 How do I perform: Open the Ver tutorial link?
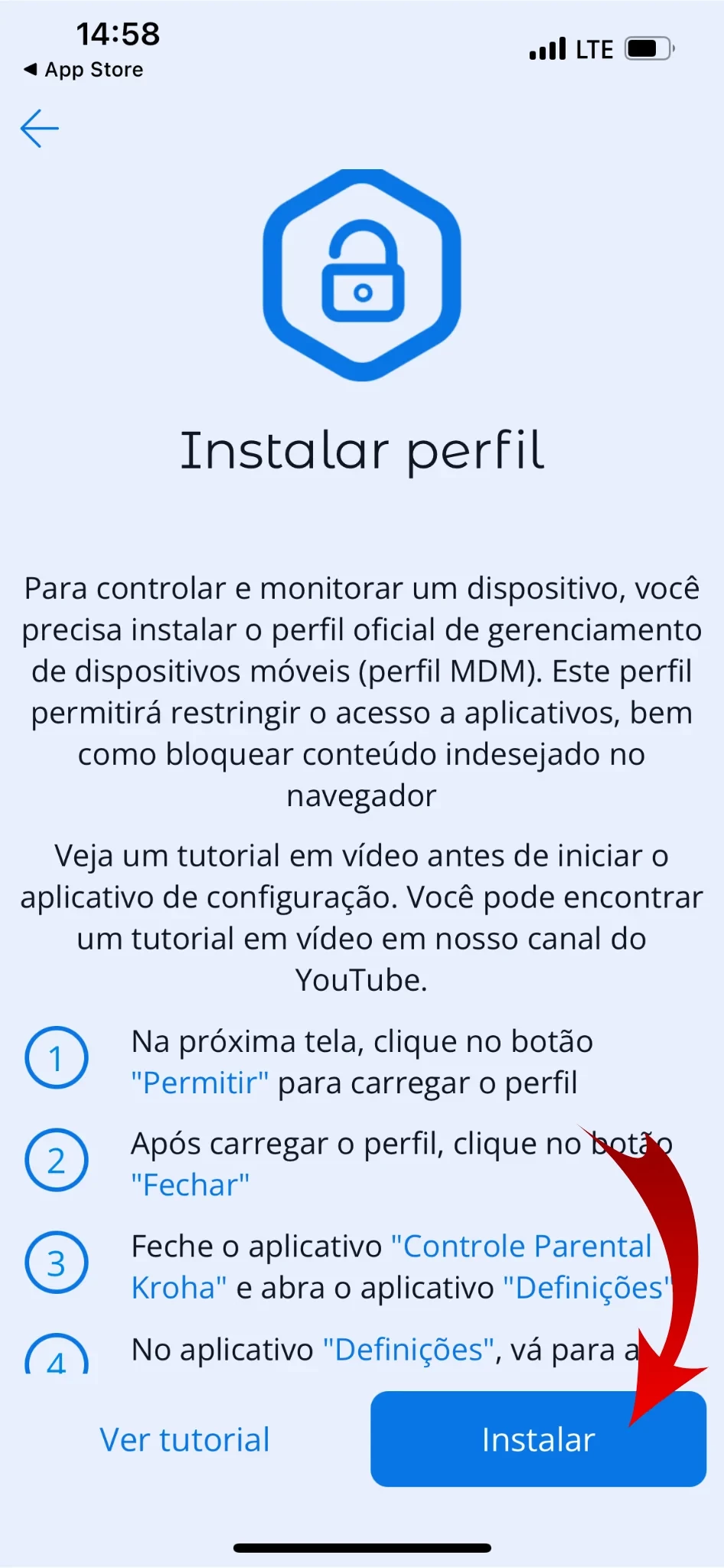184,1439
